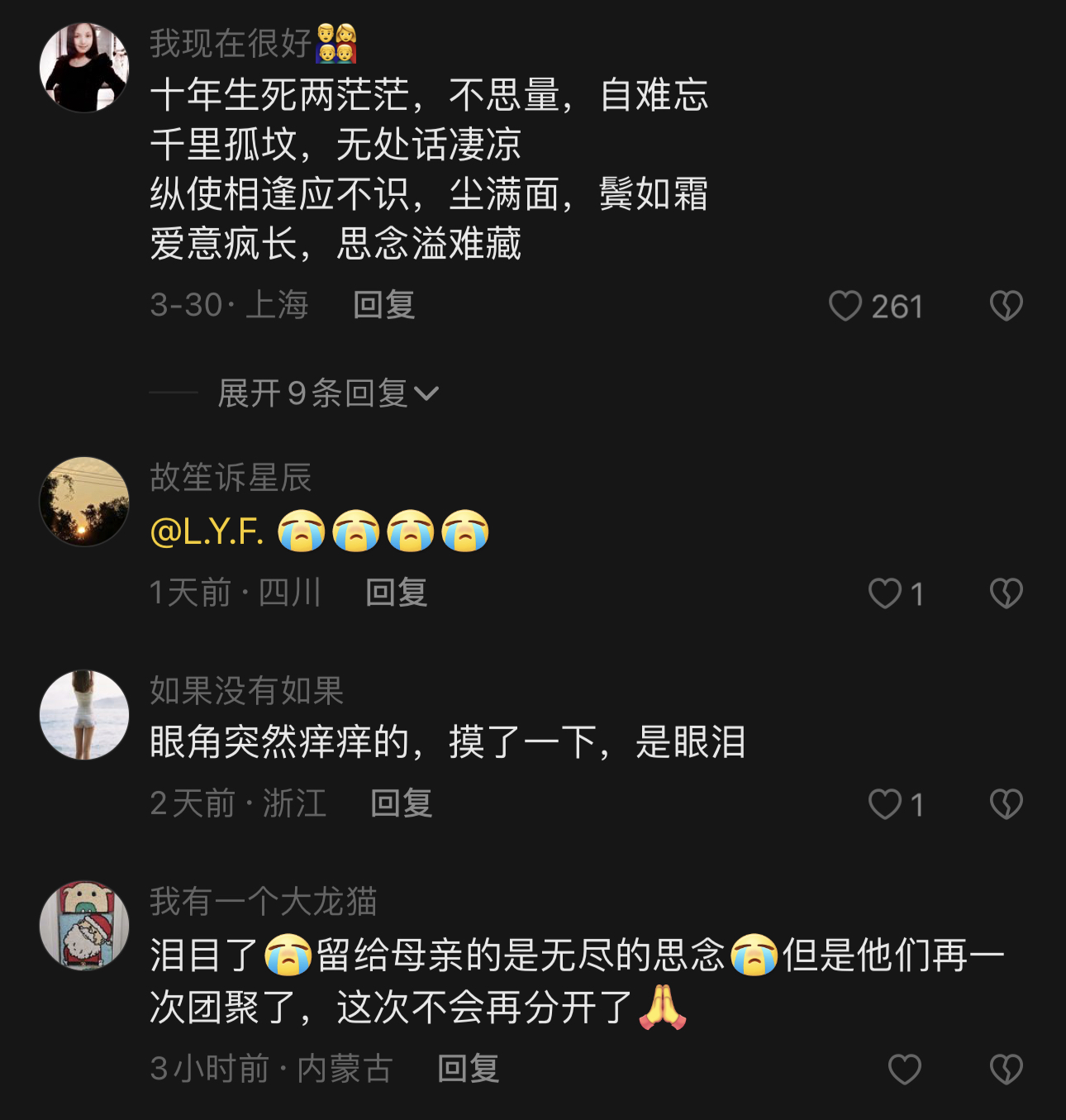This screenshot has width=1066, height=1120.
Task: Open the username 我现在很好
Action: pyautogui.click(x=230, y=43)
